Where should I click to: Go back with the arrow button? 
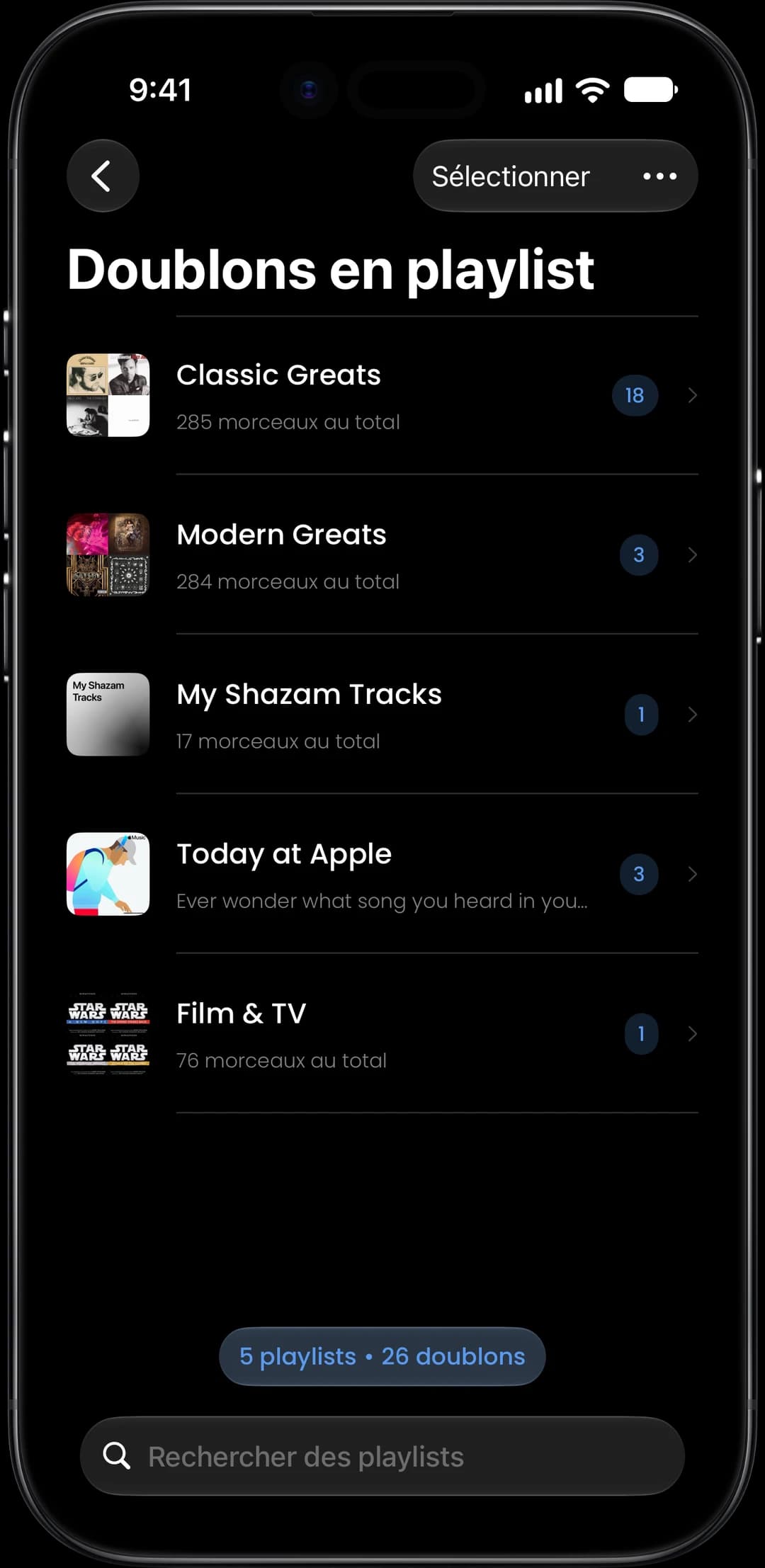[103, 176]
